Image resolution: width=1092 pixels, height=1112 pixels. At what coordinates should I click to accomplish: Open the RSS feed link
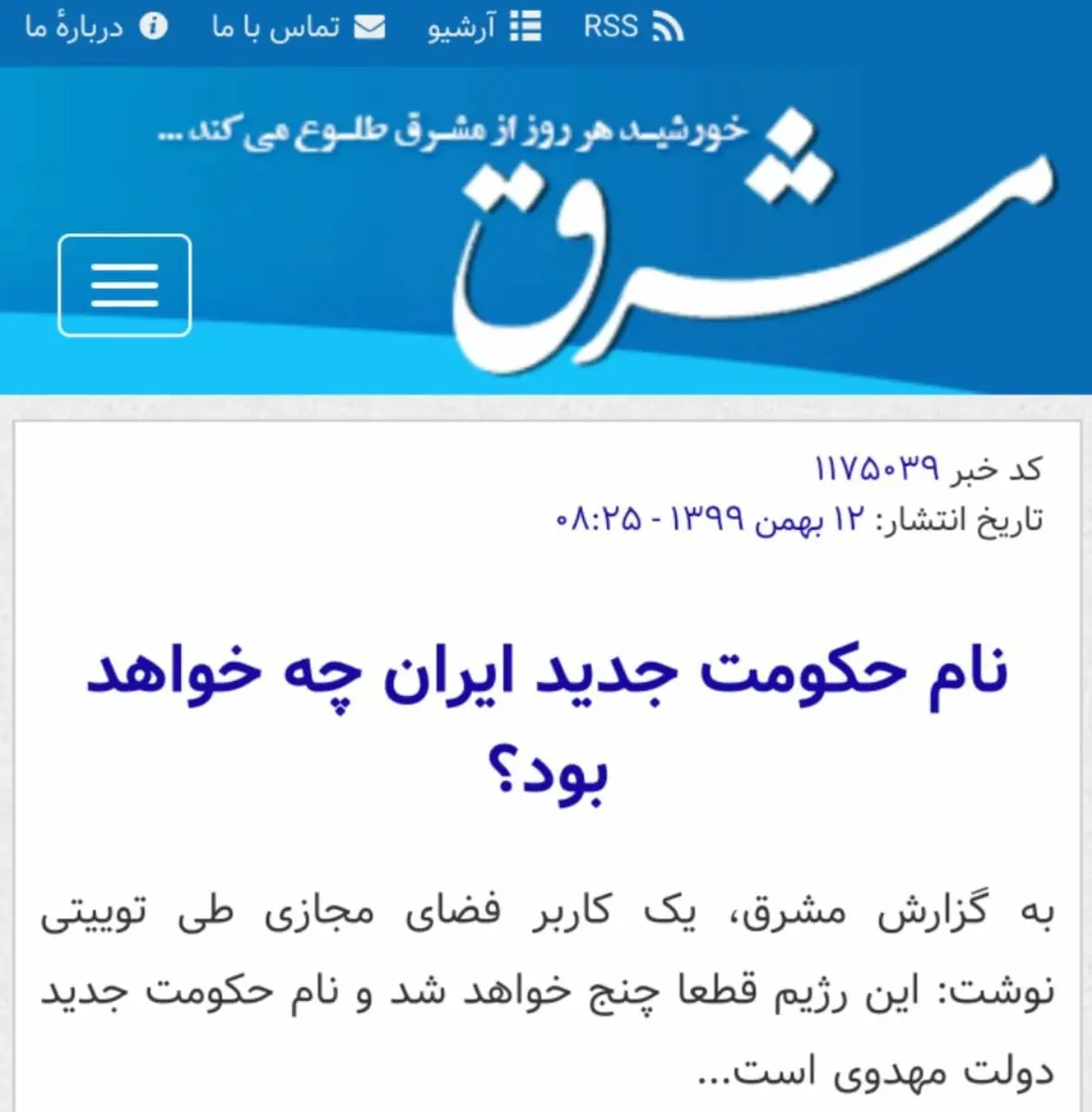633,28
